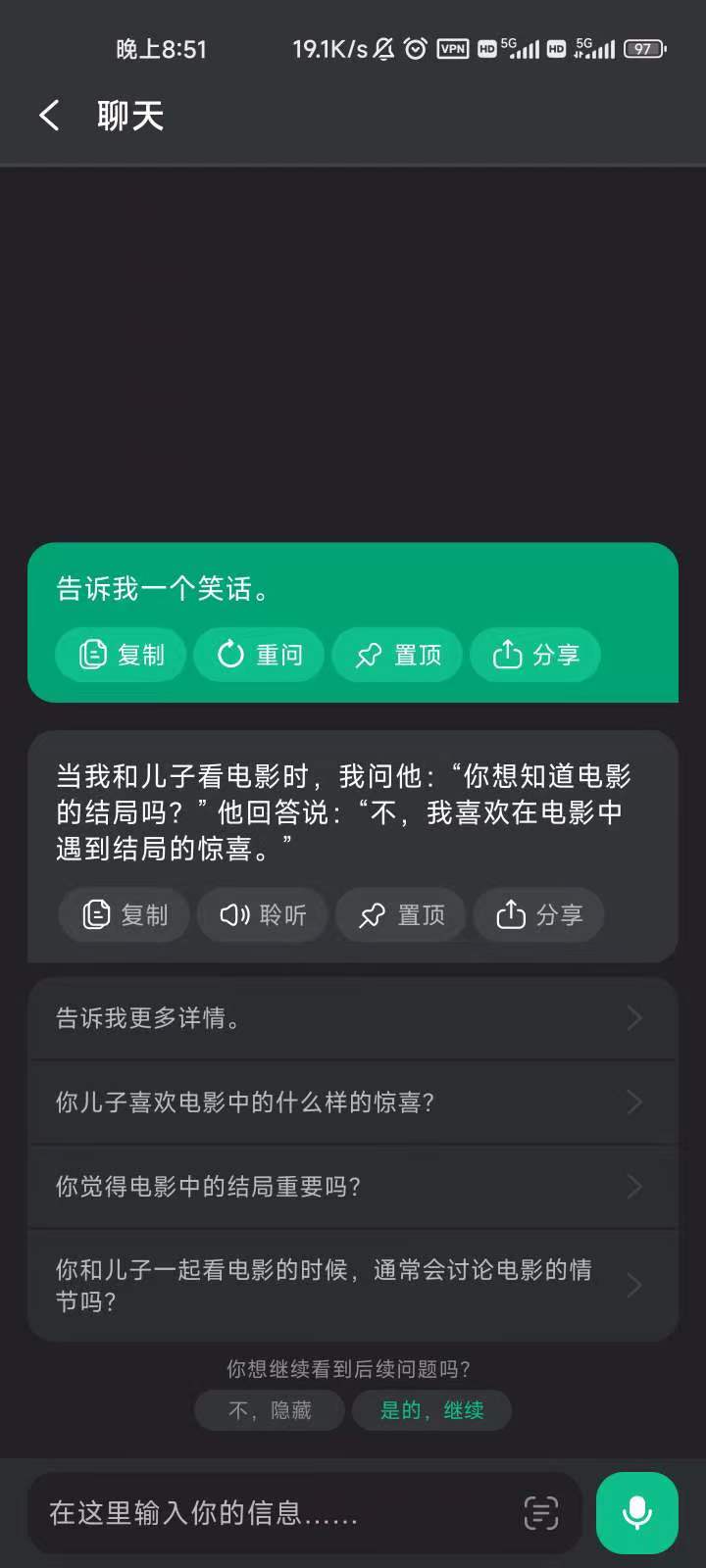
Task: Choose 你觉得电影中的结局重要吗?
Action: [353, 1187]
